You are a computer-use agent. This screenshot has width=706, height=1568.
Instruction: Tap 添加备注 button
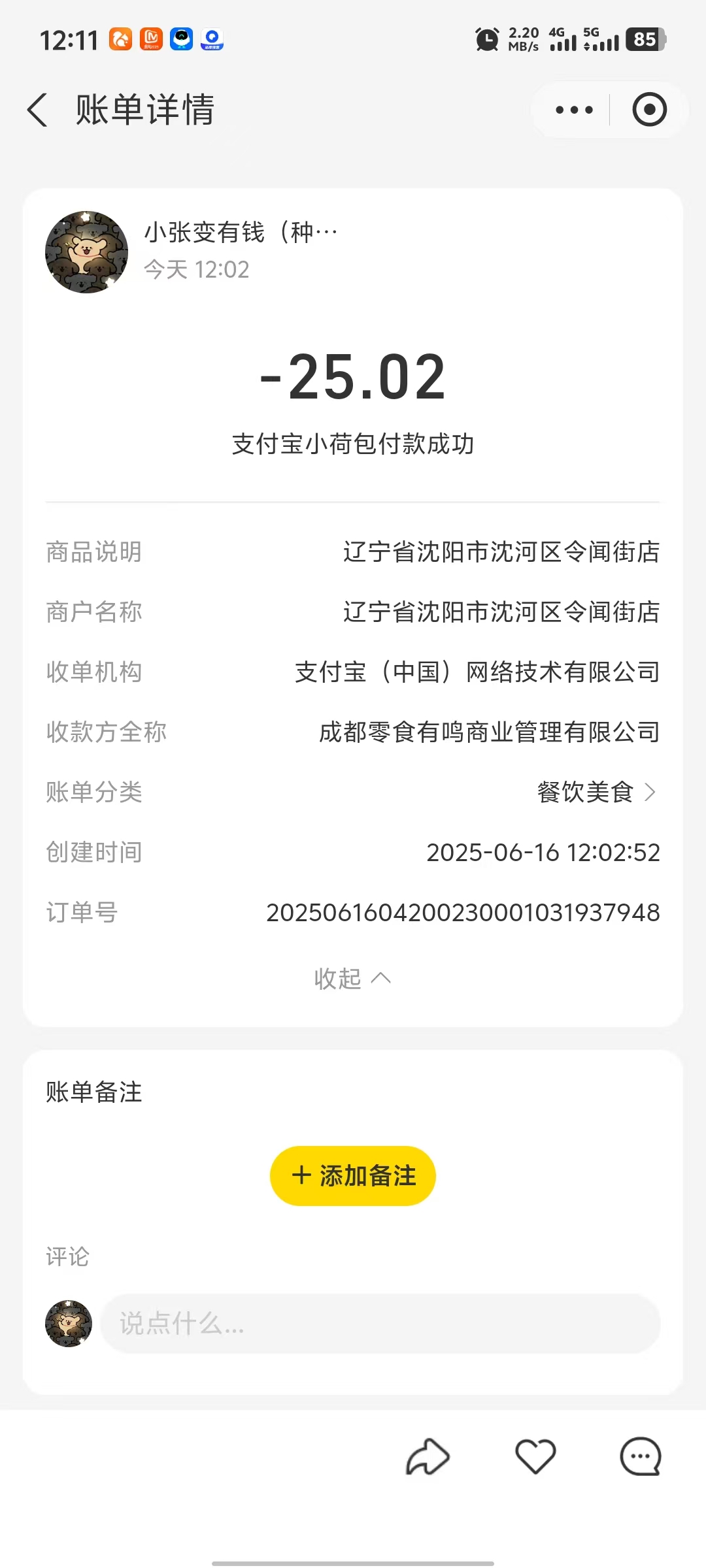(x=353, y=1176)
